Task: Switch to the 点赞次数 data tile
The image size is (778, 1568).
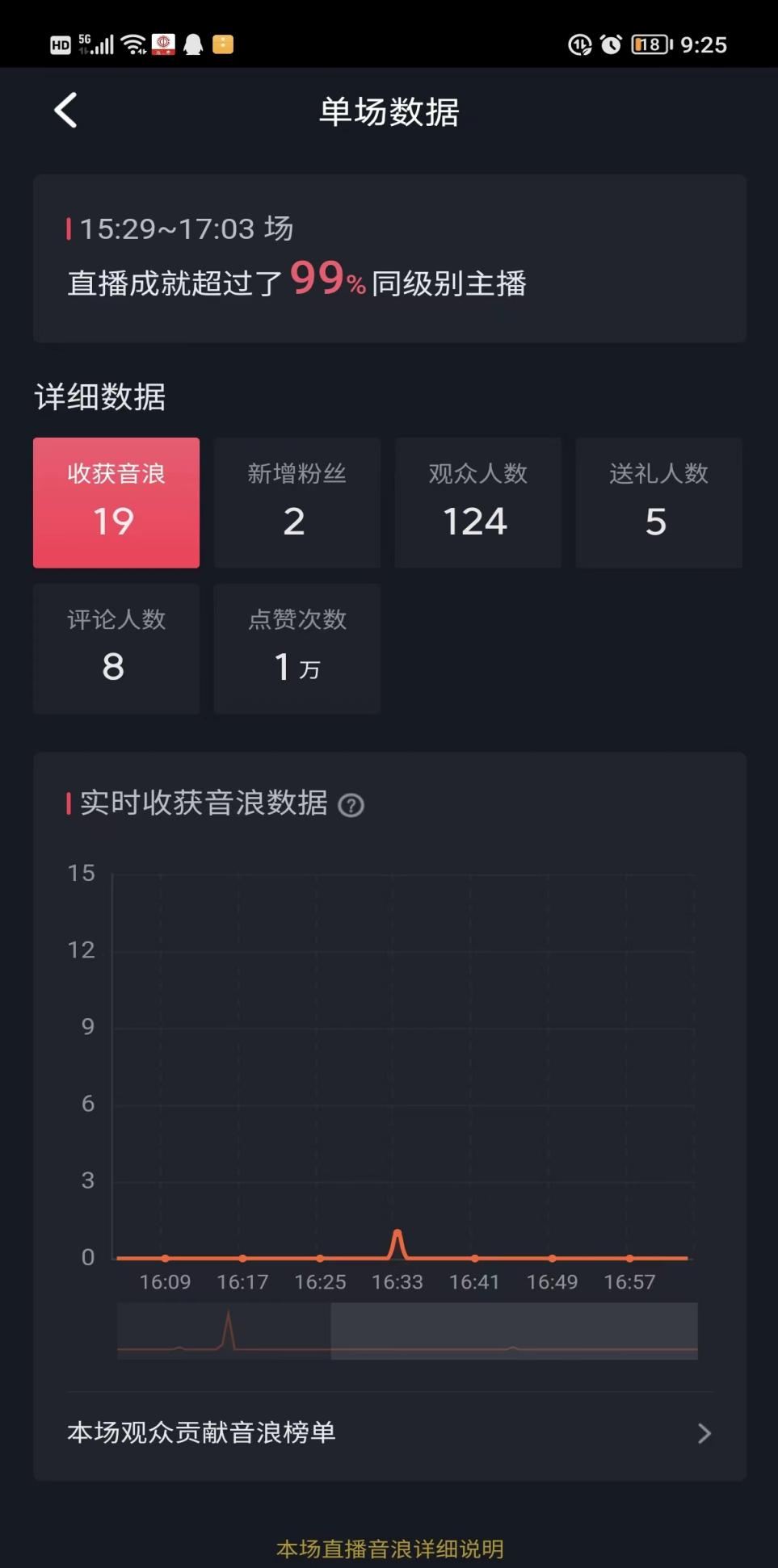Action: 296,648
